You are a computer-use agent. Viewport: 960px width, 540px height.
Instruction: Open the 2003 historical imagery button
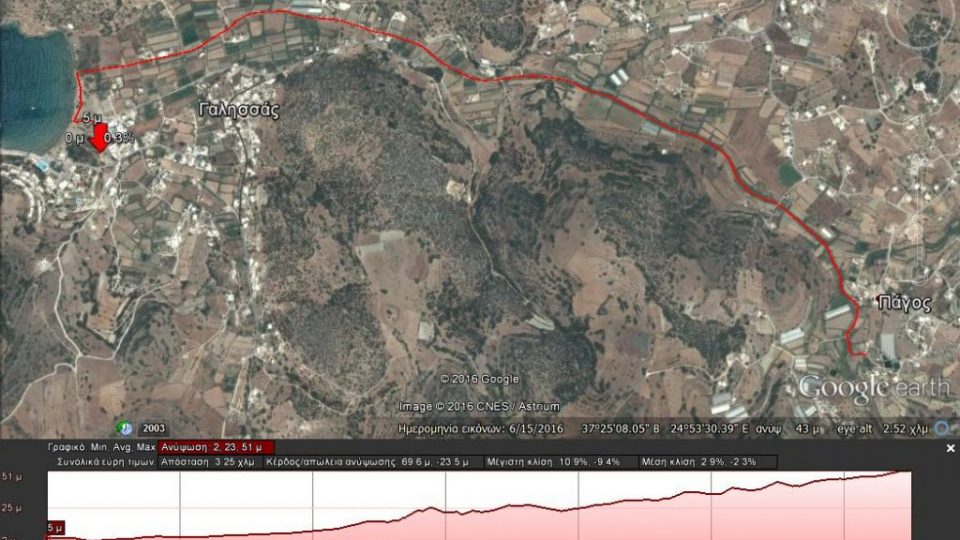154,427
